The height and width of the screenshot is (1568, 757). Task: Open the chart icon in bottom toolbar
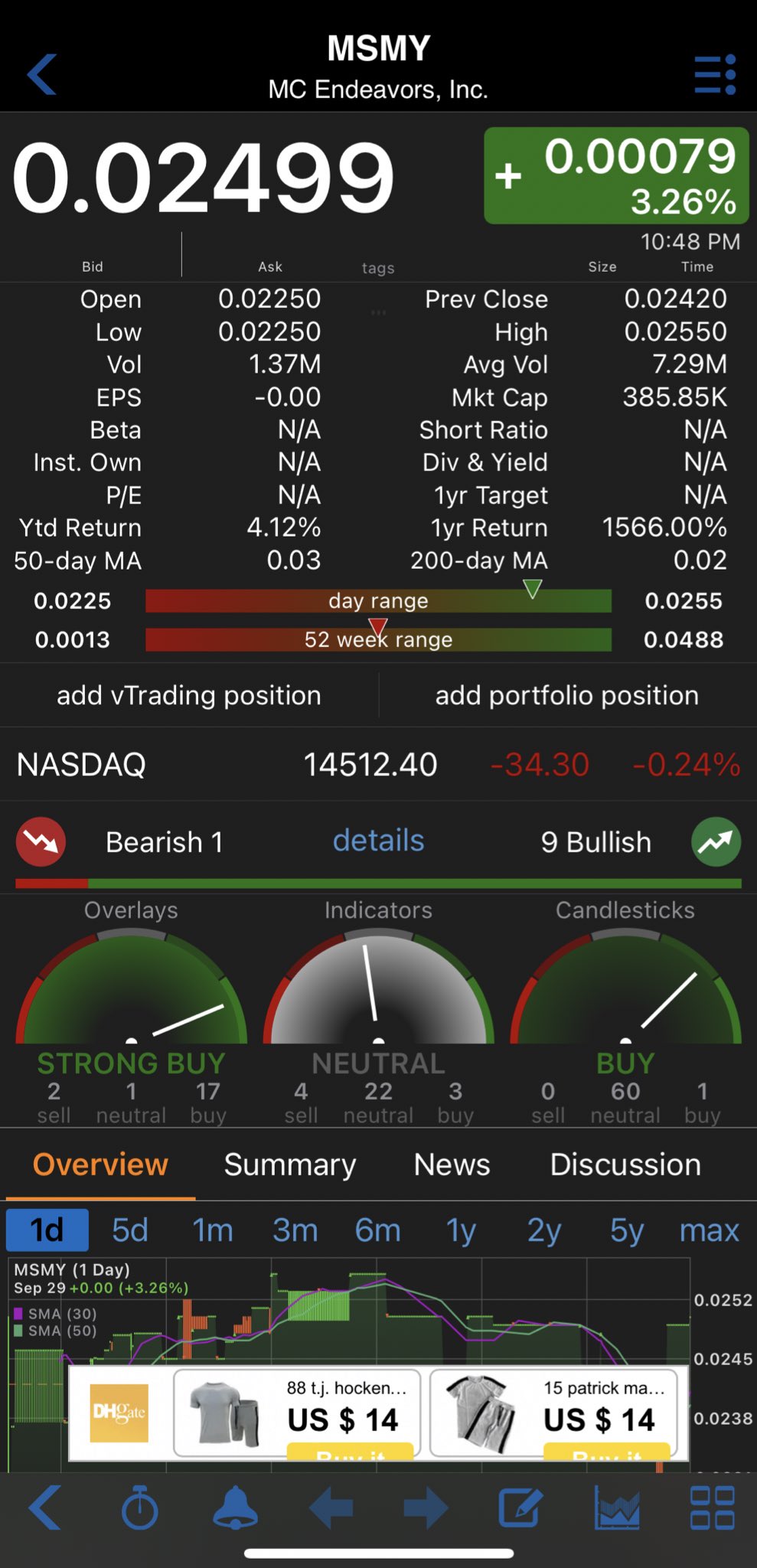pyautogui.click(x=617, y=1508)
